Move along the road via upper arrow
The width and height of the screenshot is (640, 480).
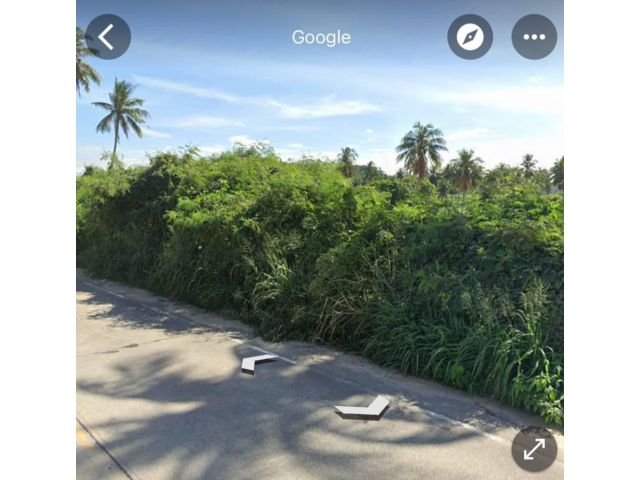(257, 362)
